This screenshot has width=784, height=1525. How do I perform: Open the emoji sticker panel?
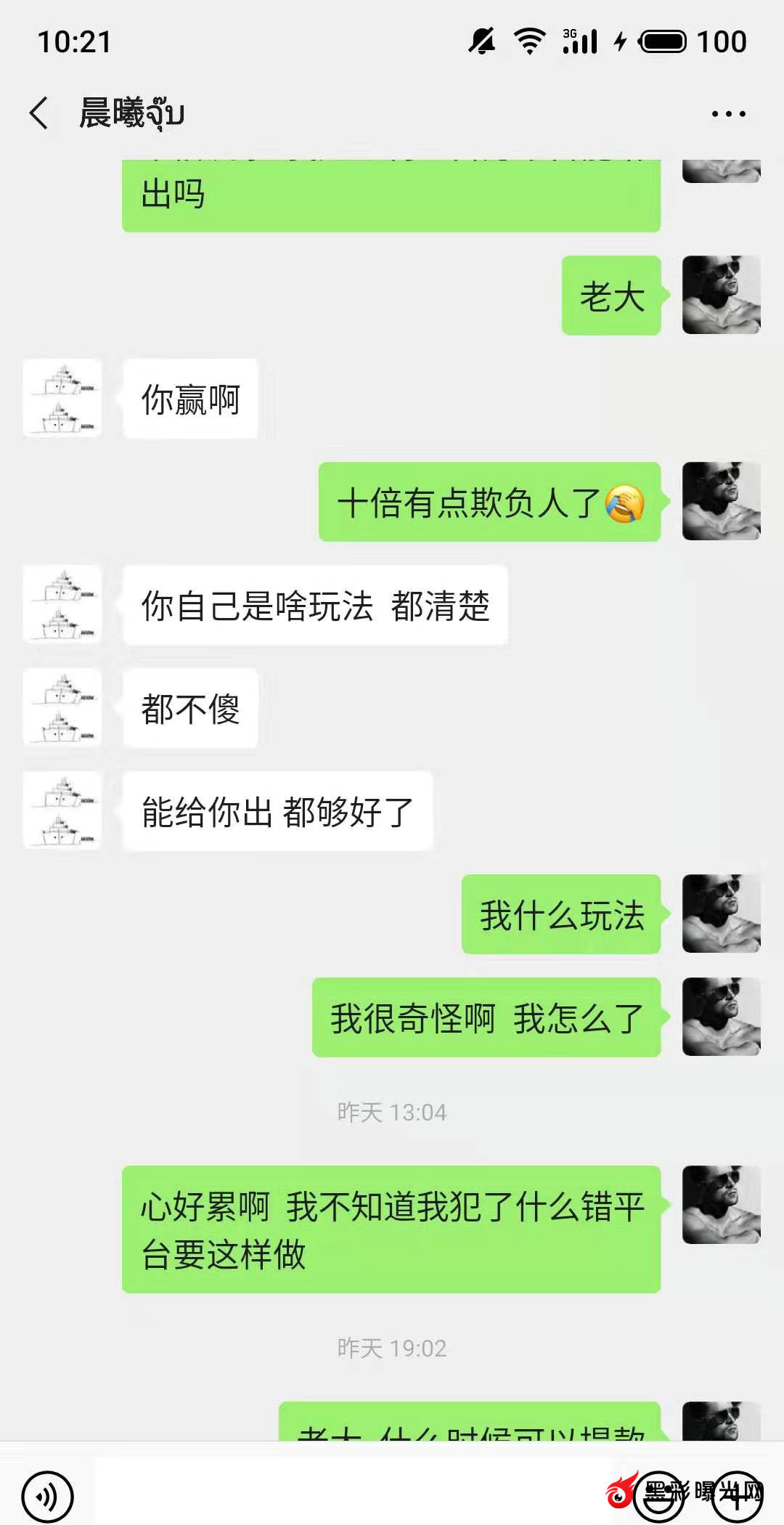coord(659,1496)
